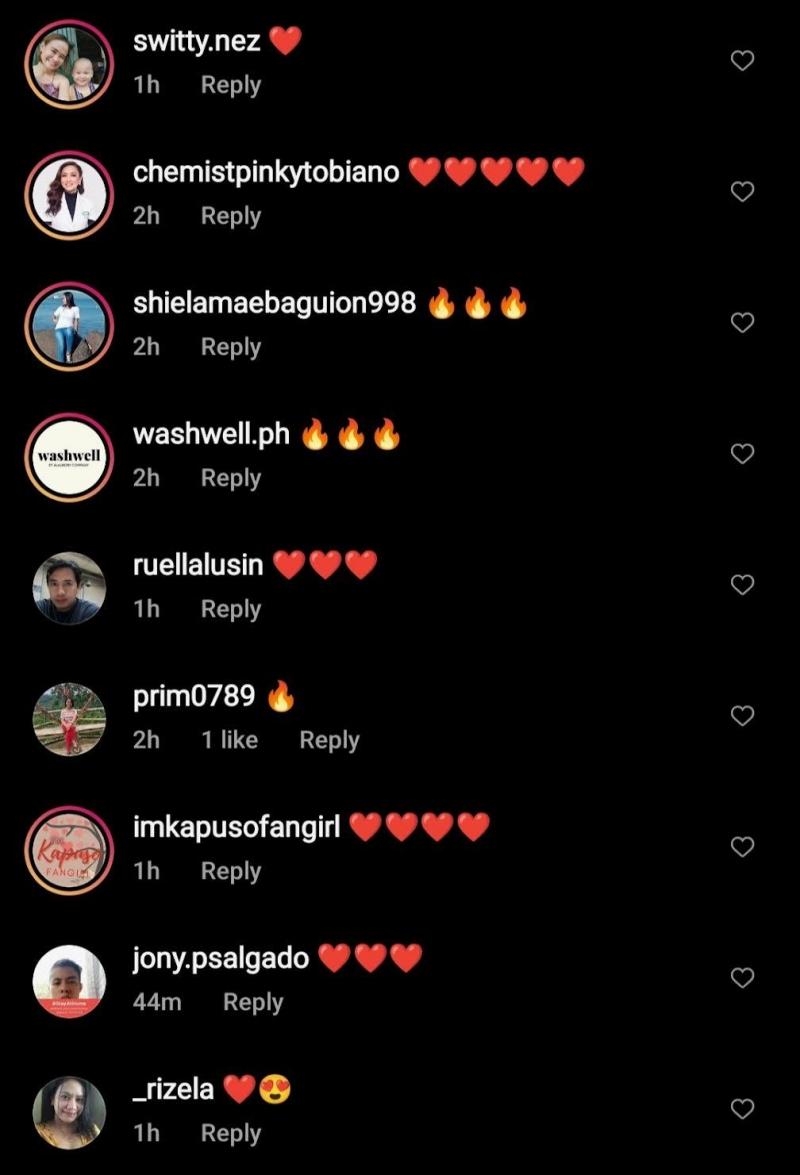
Task: Like chemistpinkytobiano's heart comment
Action: point(742,192)
